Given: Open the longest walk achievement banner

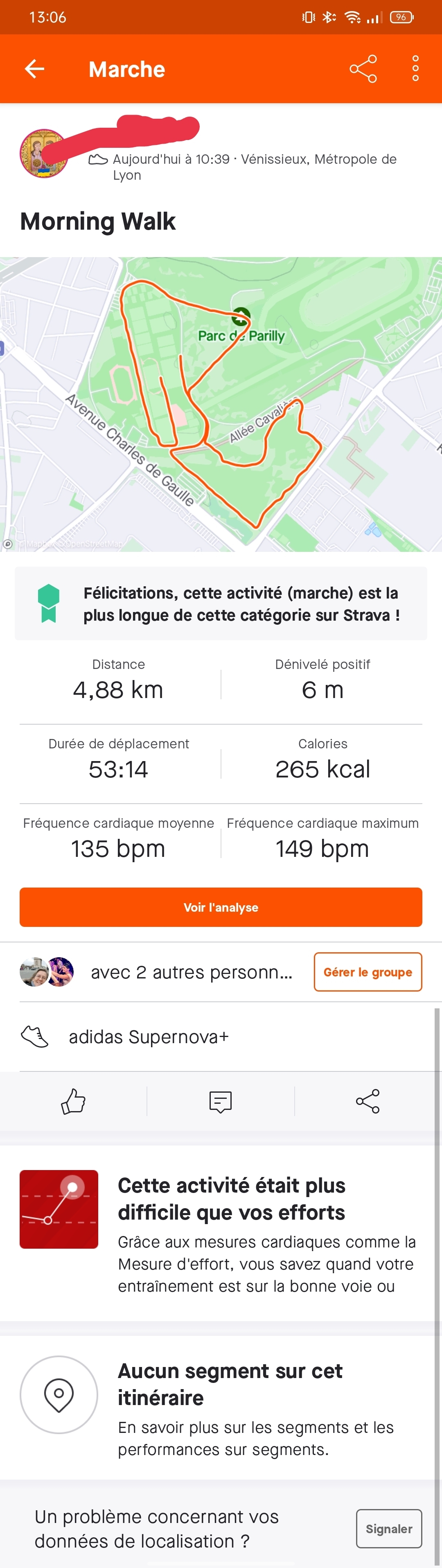Looking at the screenshot, I should point(221,604).
